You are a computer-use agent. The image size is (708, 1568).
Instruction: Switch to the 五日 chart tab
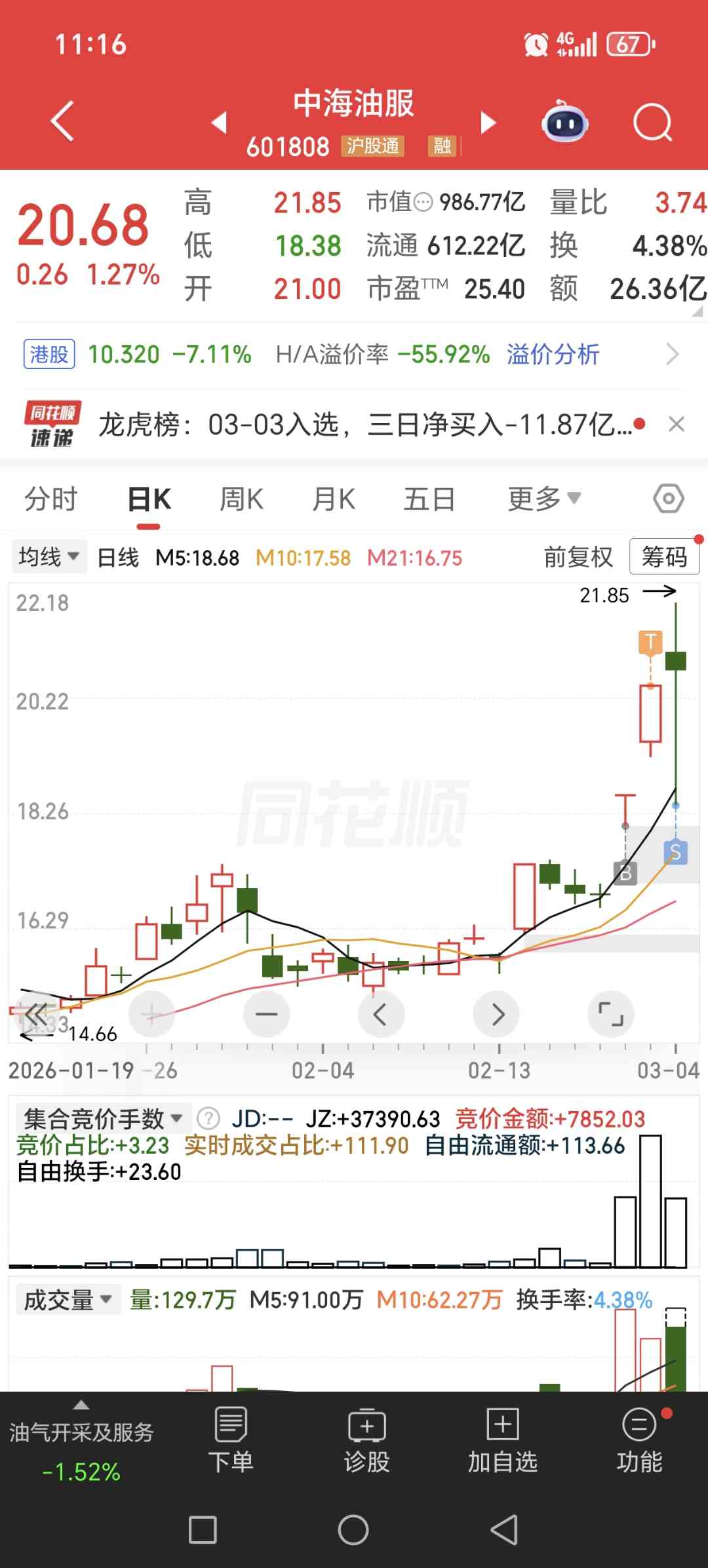click(x=429, y=500)
